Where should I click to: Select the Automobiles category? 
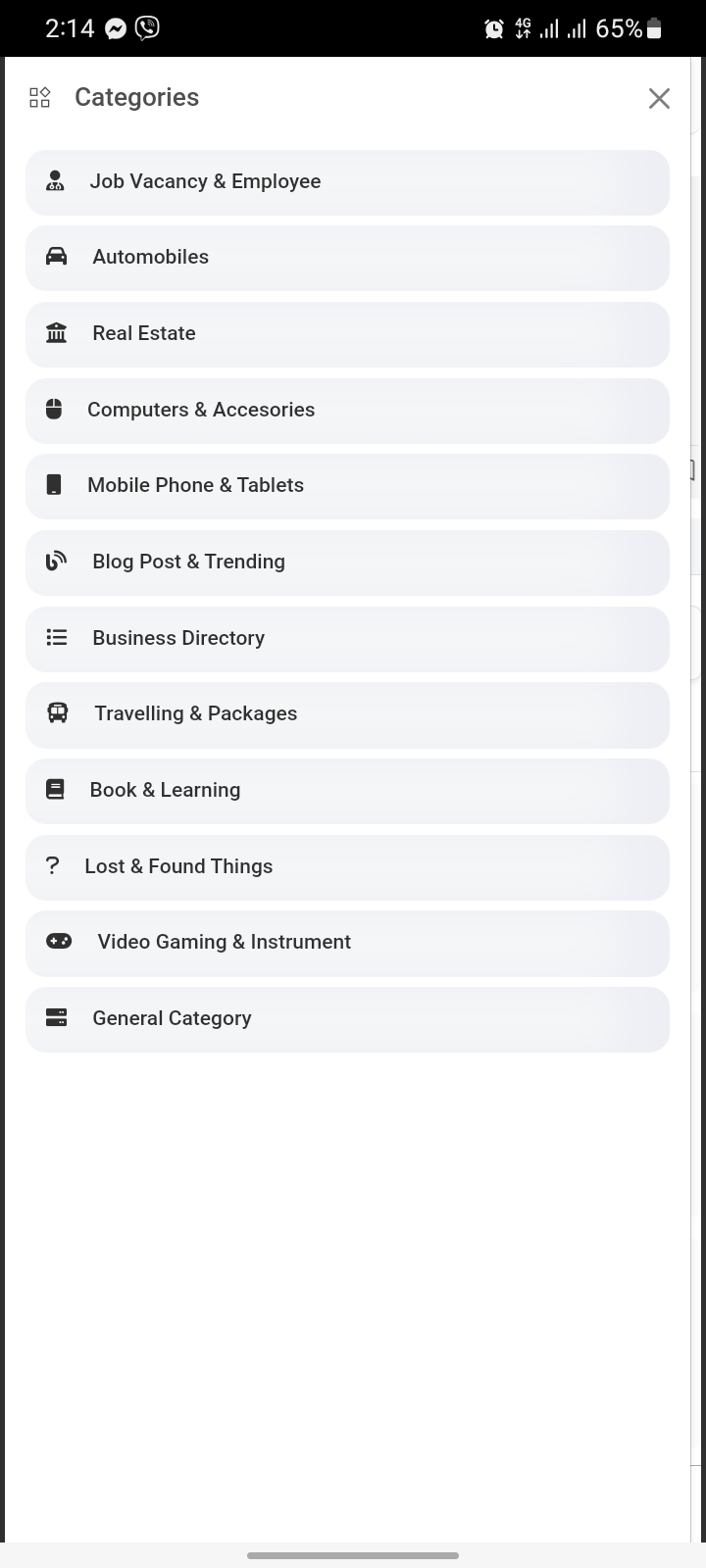(347, 258)
